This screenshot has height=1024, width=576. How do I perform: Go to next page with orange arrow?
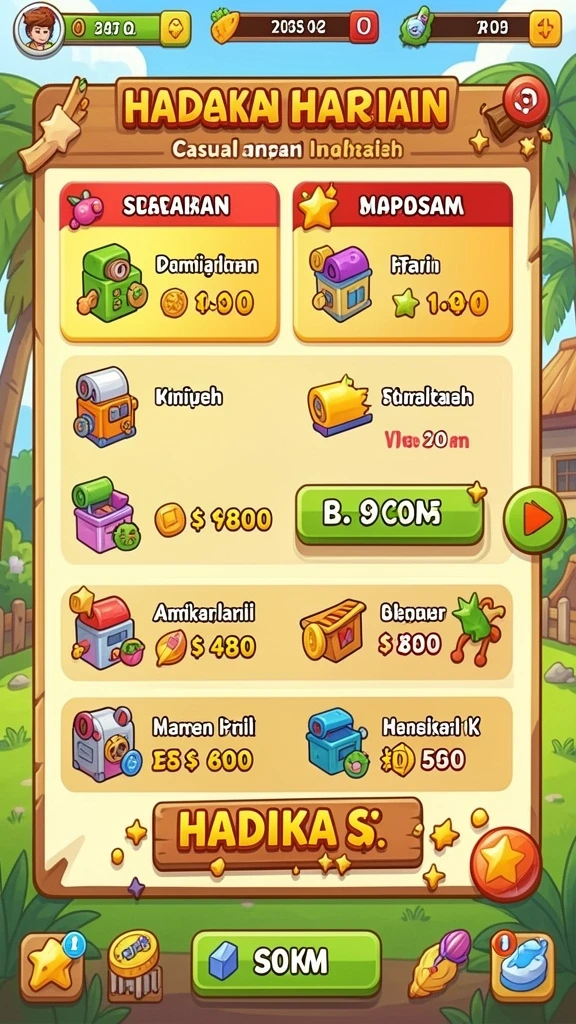coord(534,520)
